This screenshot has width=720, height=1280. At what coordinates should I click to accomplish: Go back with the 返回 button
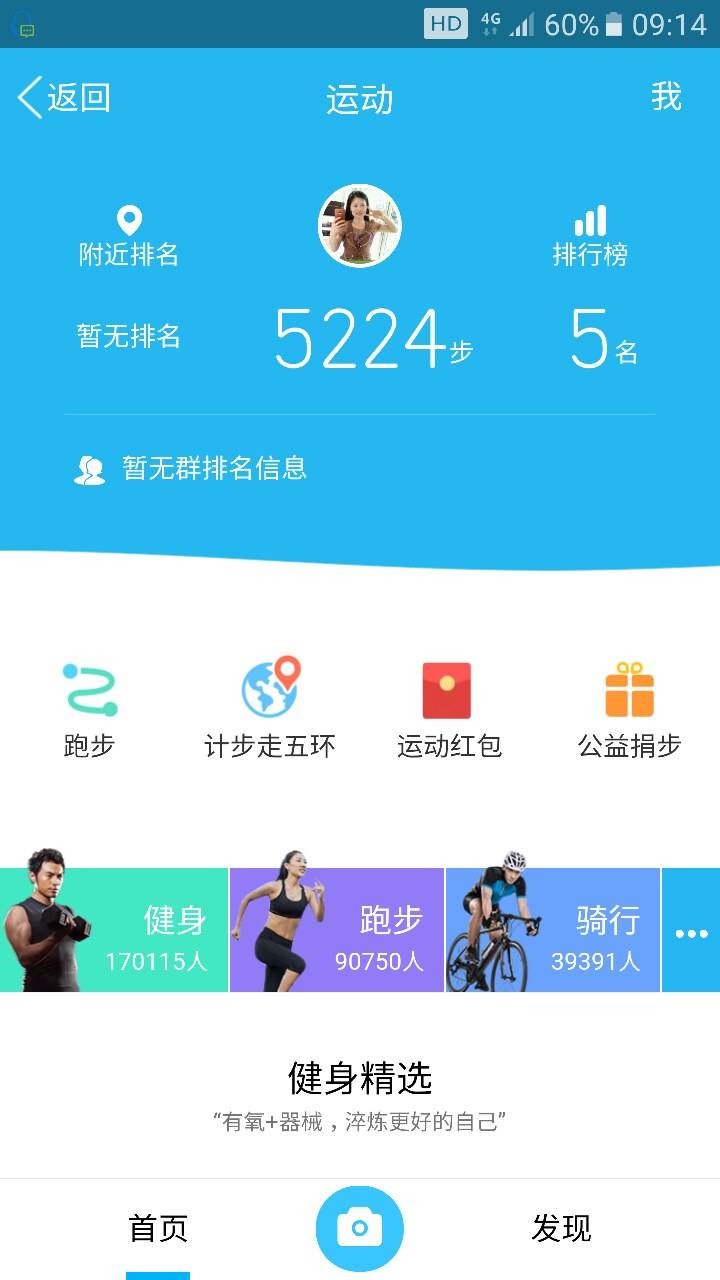click(x=64, y=98)
